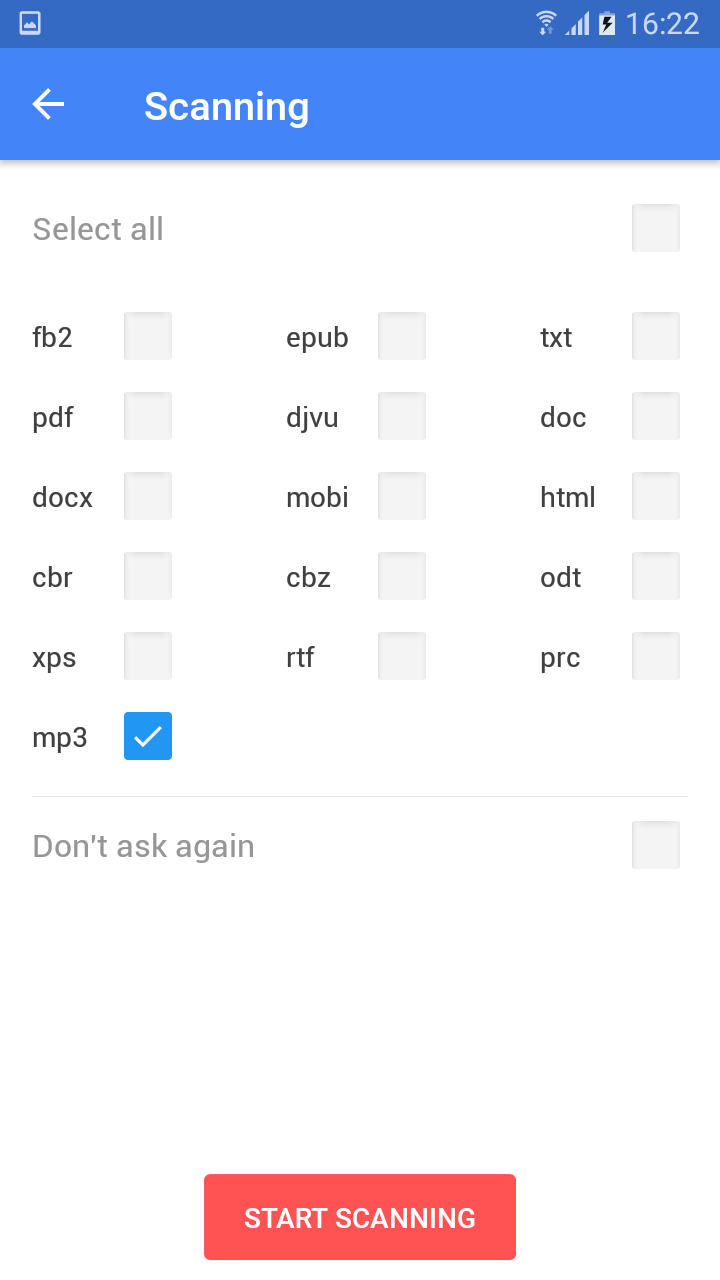Select the docx checkbox
The width and height of the screenshot is (720, 1280).
click(x=148, y=496)
